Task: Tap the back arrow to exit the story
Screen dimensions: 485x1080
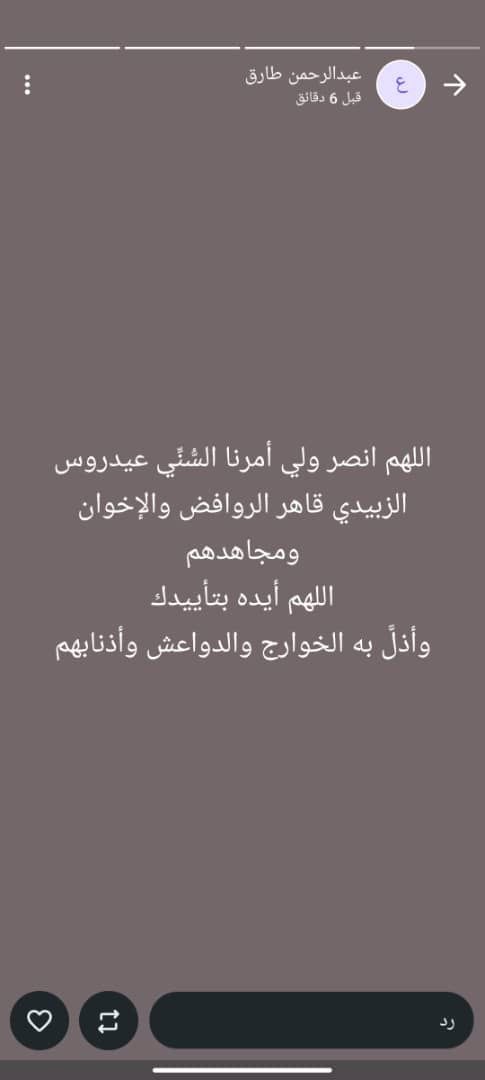Action: coord(455,85)
